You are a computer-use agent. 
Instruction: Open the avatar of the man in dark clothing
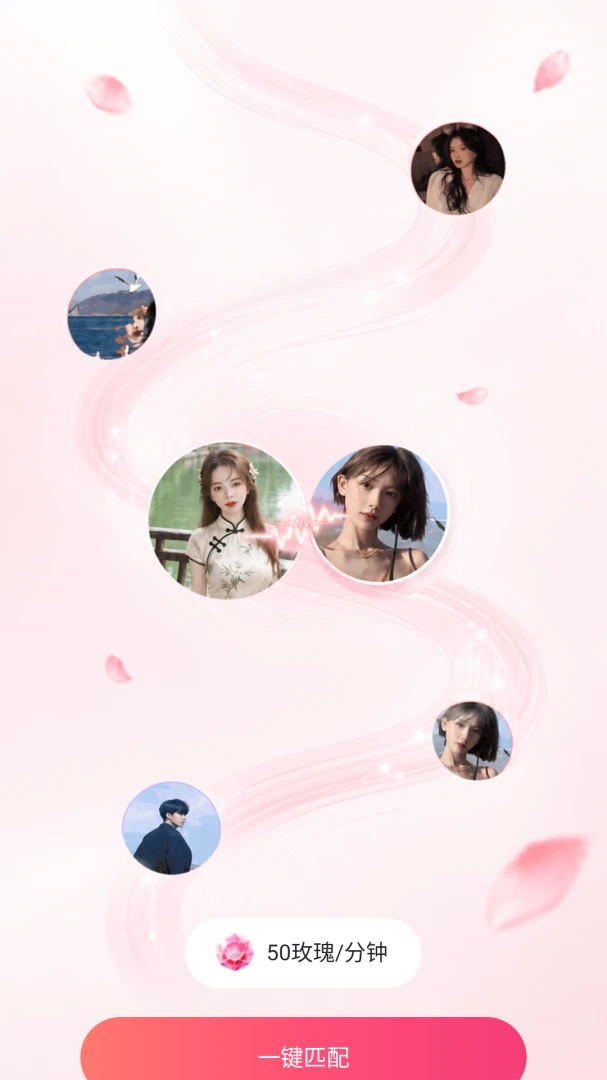tap(172, 828)
